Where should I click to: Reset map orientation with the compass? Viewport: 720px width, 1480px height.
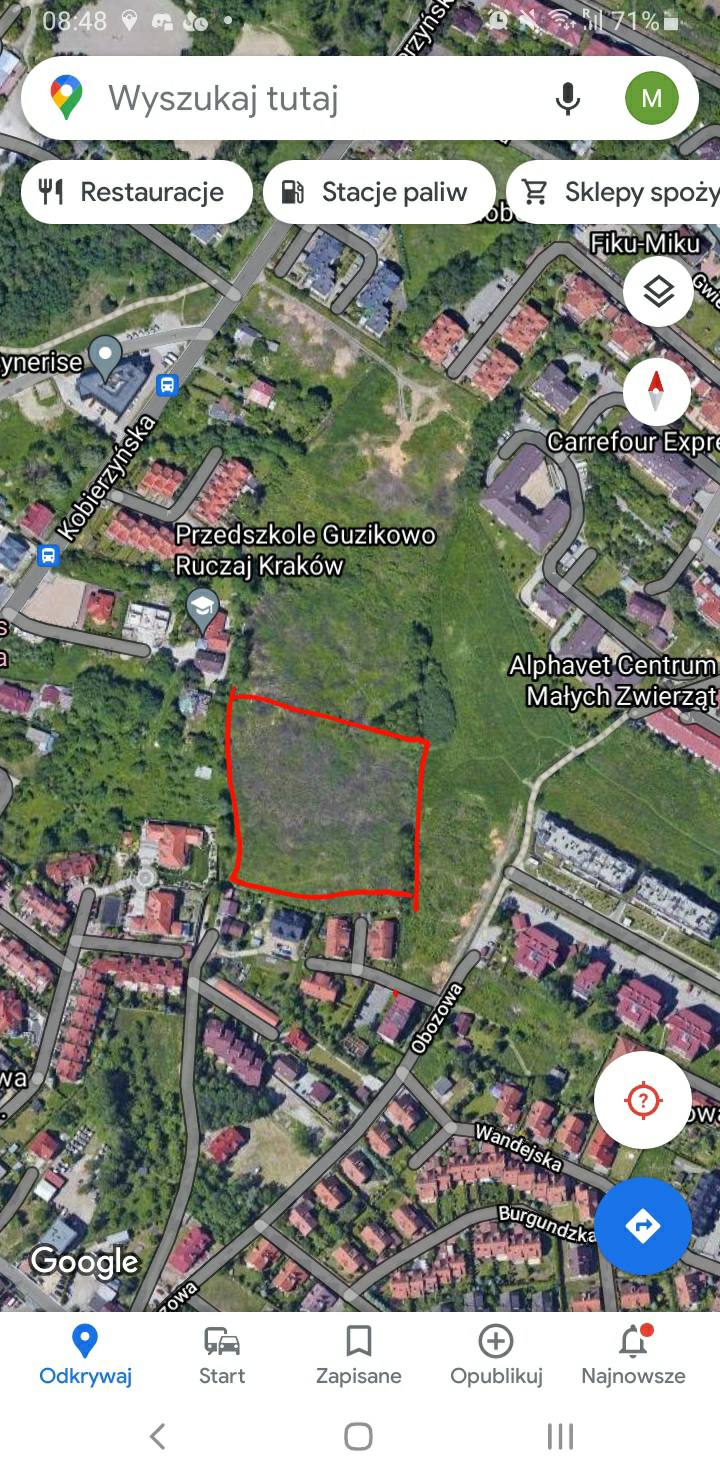tap(656, 390)
